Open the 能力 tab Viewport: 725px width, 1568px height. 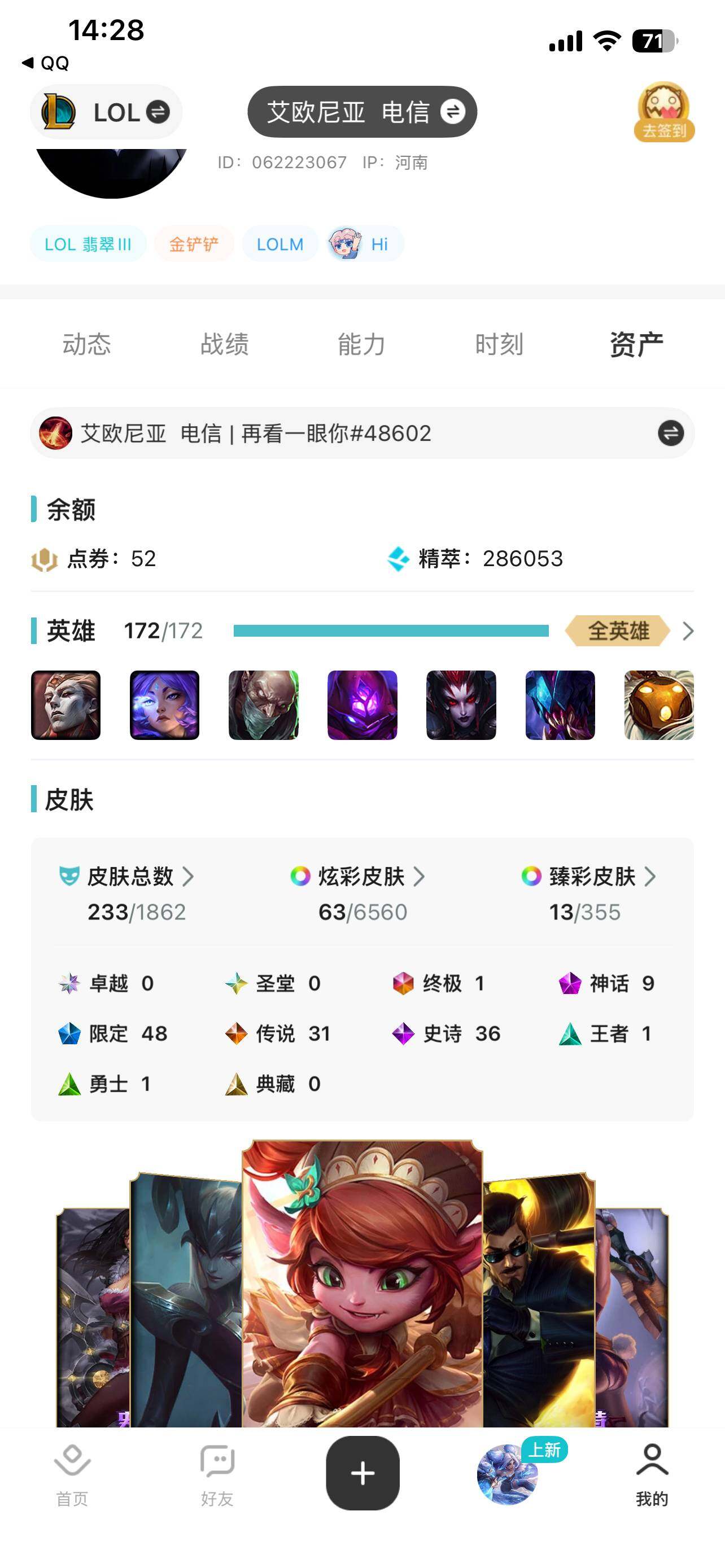click(x=361, y=344)
